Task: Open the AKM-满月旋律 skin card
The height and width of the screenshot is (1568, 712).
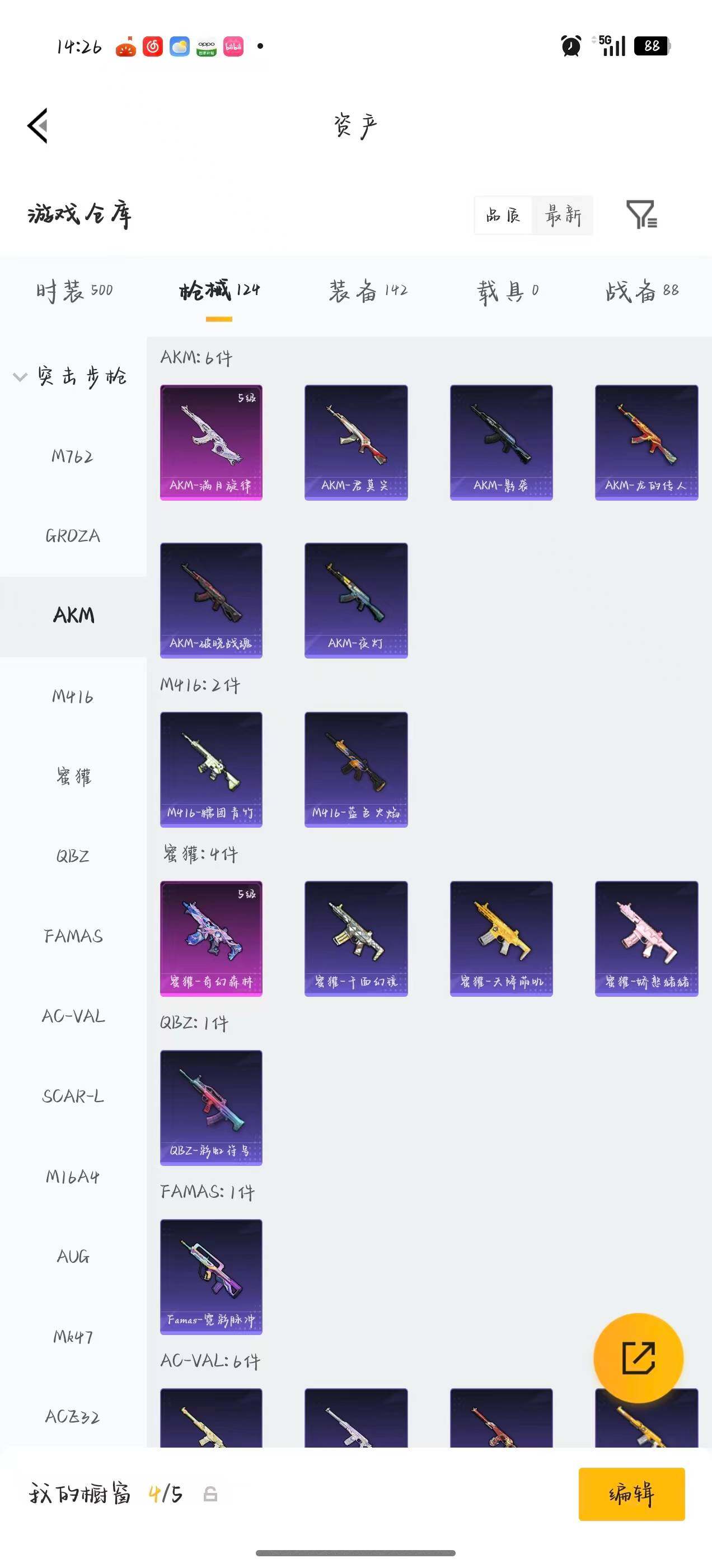Action: (x=211, y=442)
